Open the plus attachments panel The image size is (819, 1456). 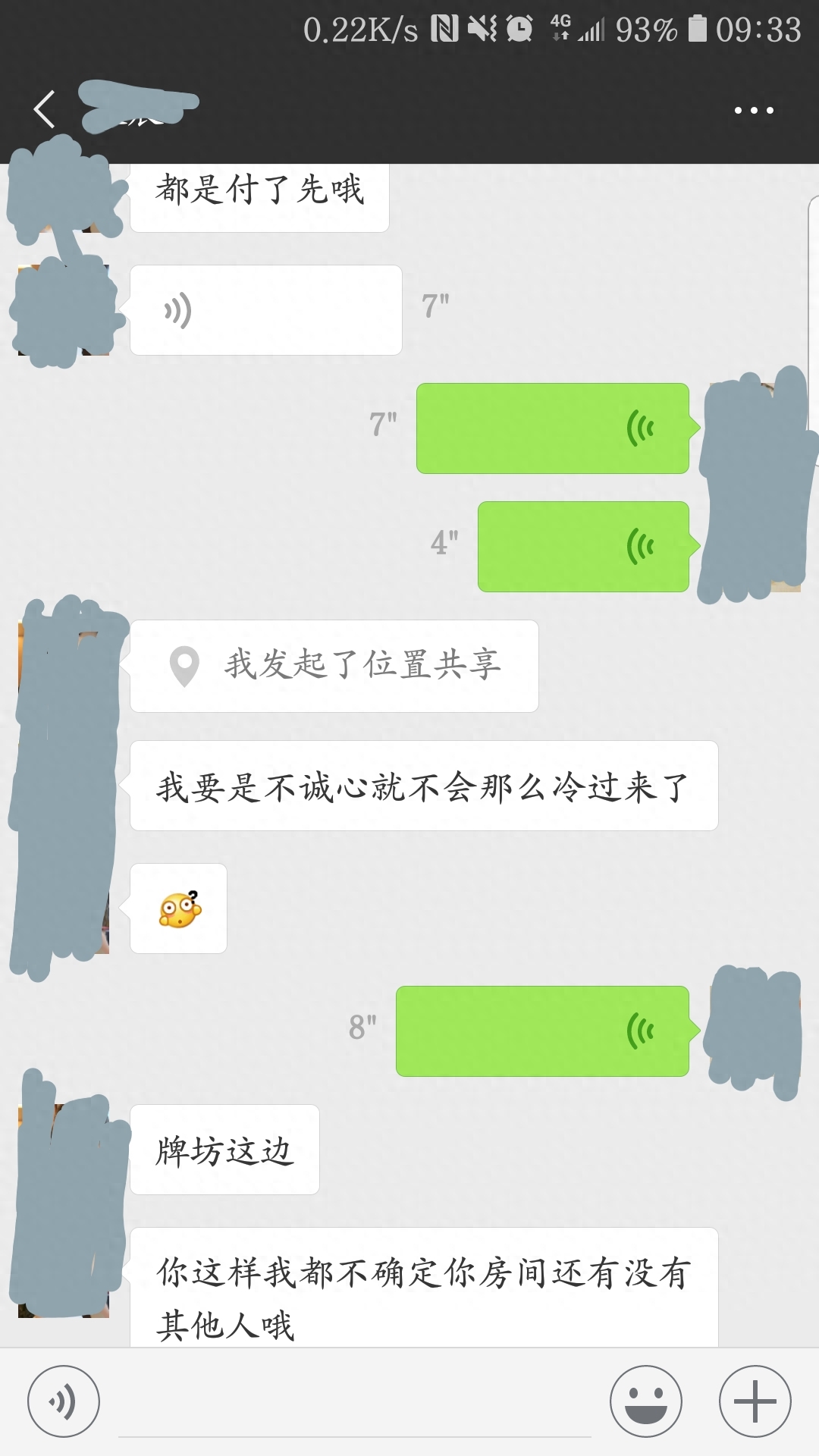pos(755,1401)
